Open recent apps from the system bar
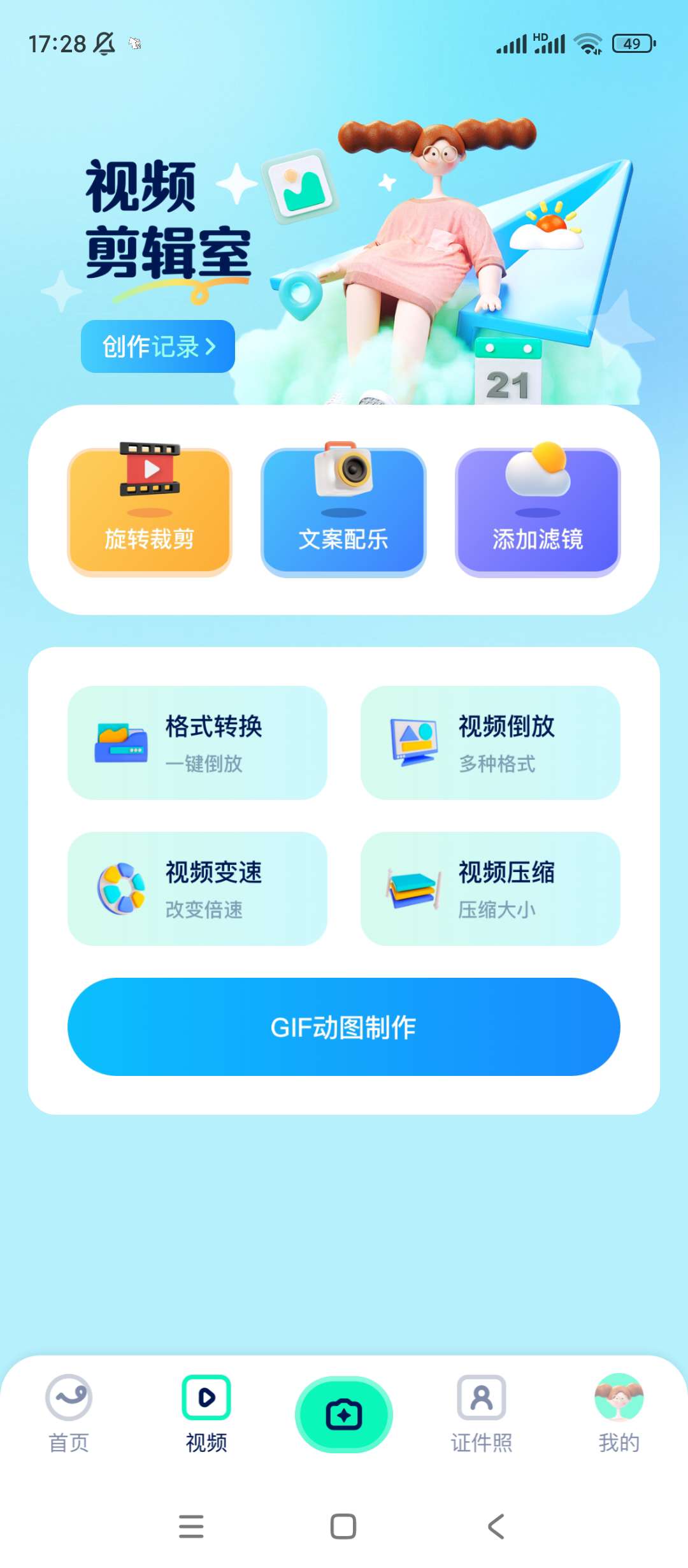688x1568 pixels. click(191, 1527)
